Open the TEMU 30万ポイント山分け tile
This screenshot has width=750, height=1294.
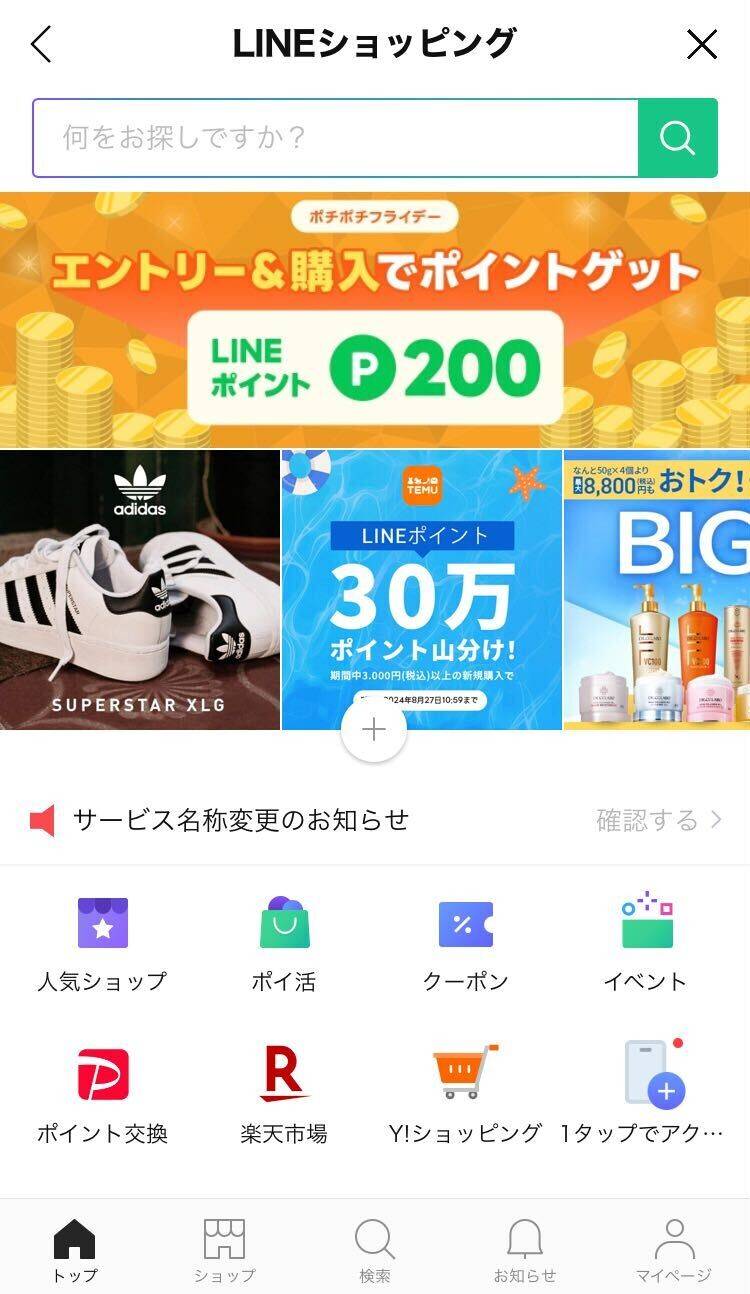coord(422,590)
